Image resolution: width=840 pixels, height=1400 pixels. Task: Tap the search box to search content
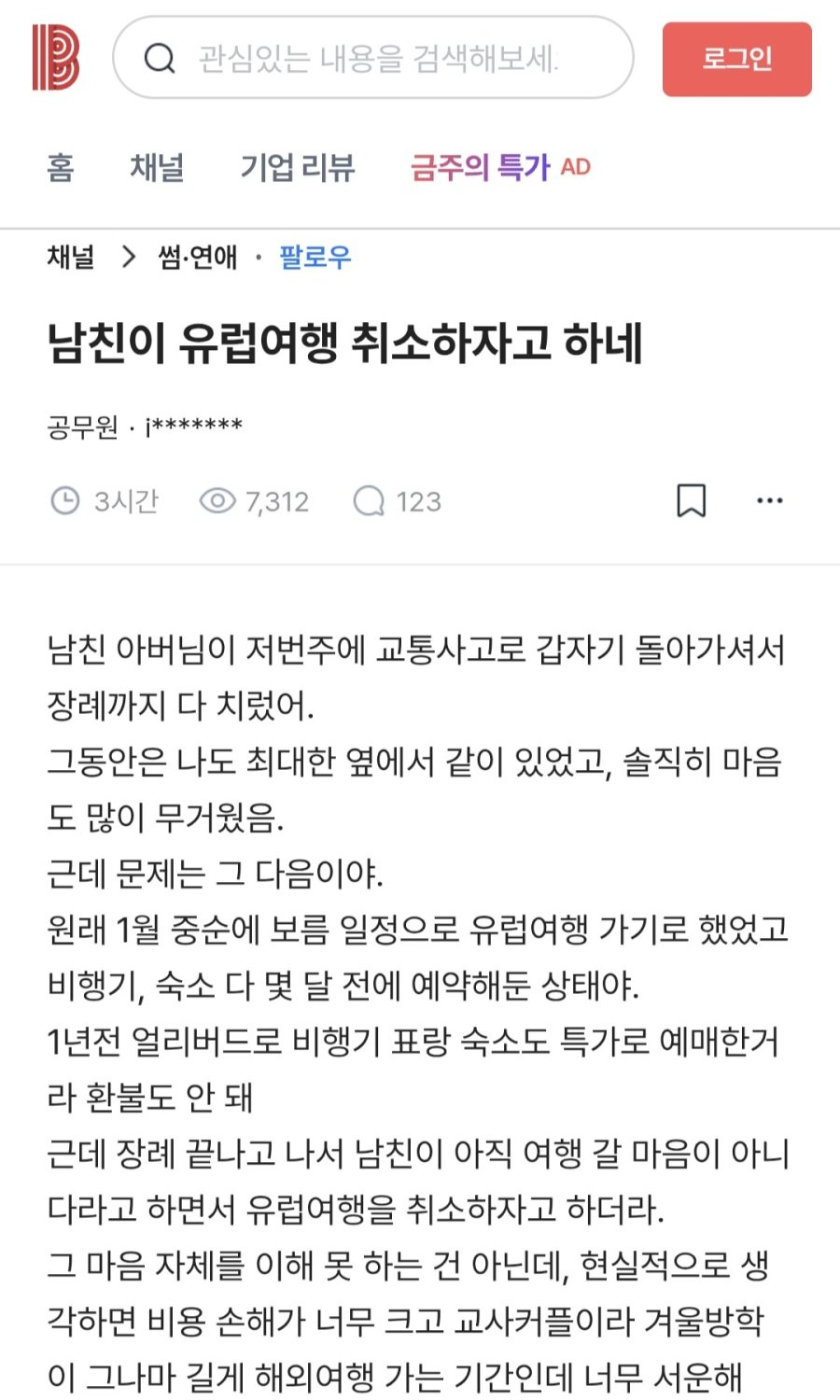pyautogui.click(x=373, y=58)
